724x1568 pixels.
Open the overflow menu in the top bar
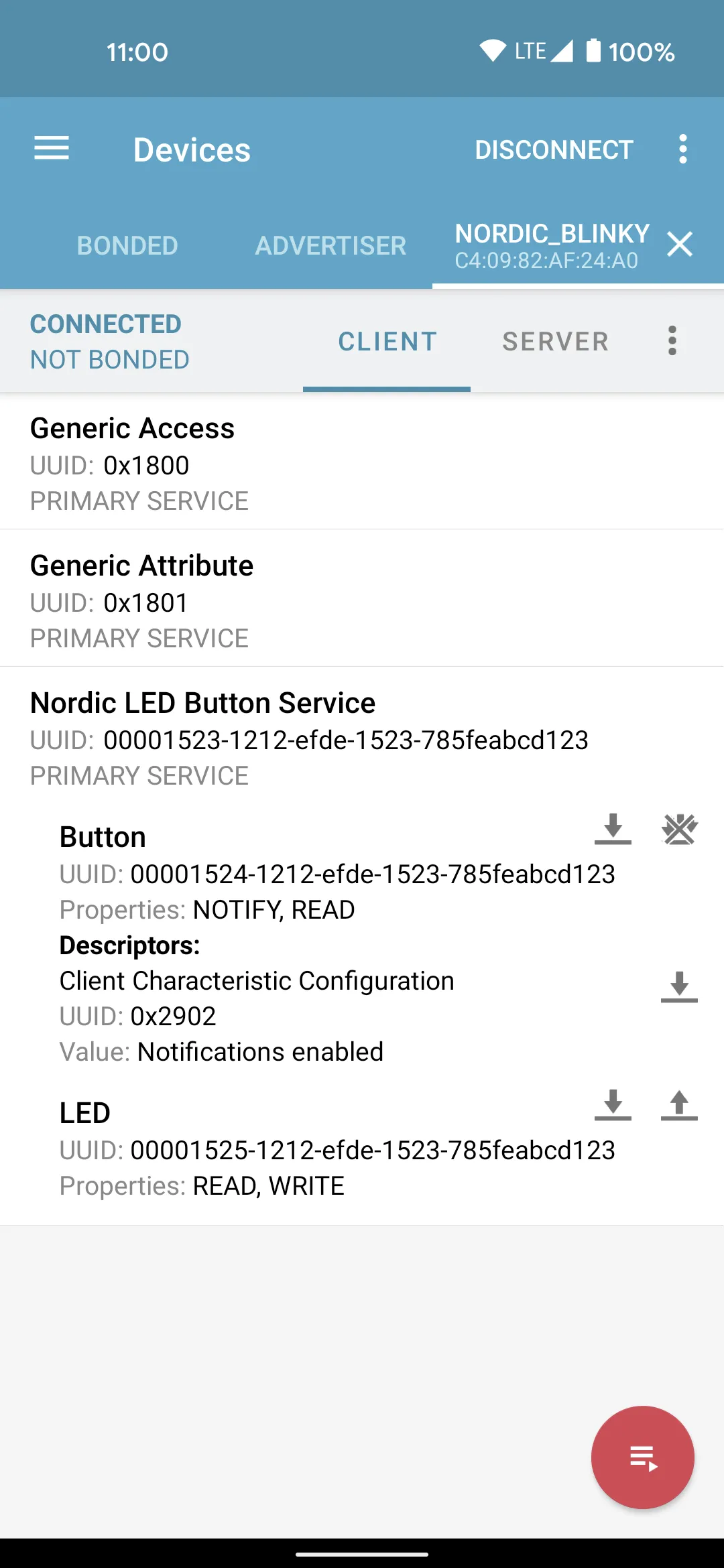click(683, 148)
